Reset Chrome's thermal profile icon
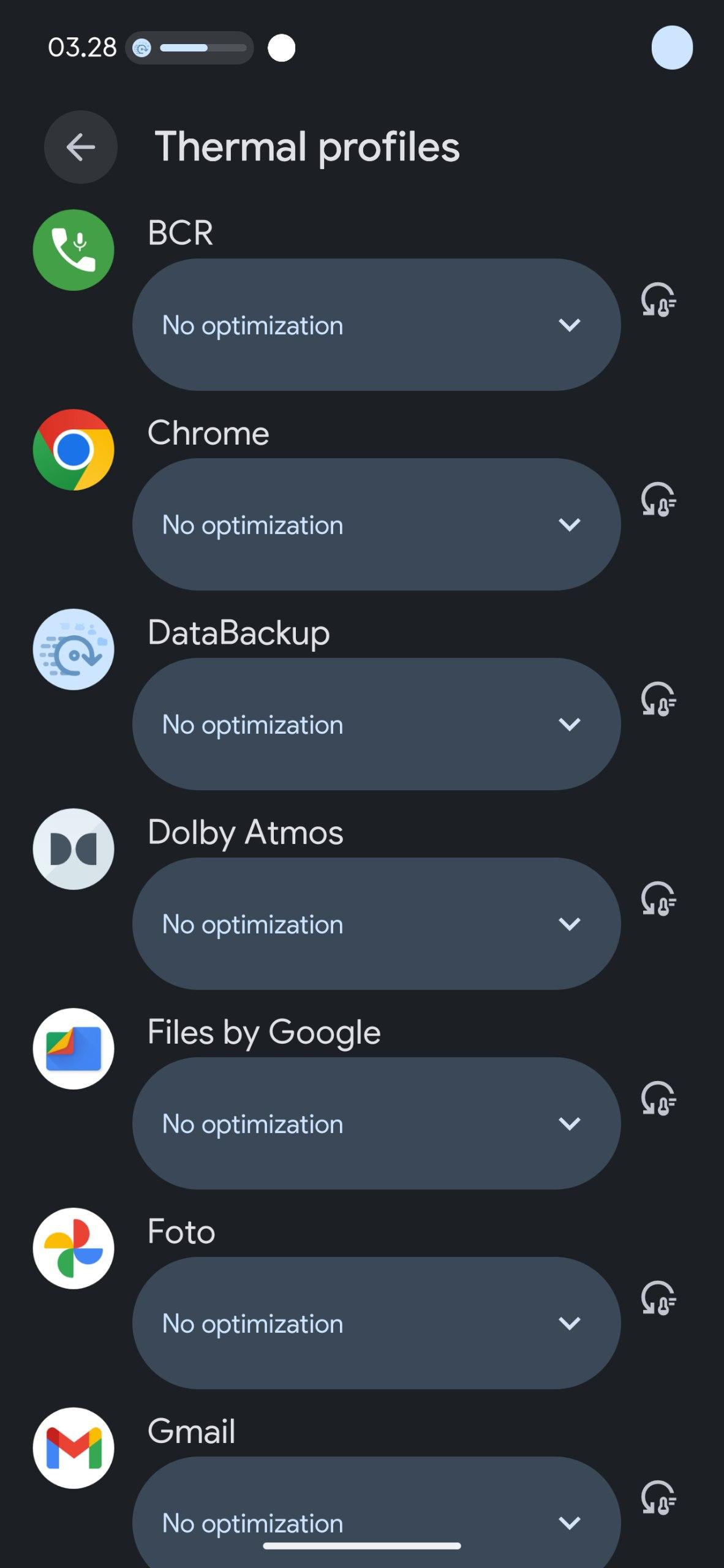Viewport: 724px width, 1568px height. click(658, 500)
